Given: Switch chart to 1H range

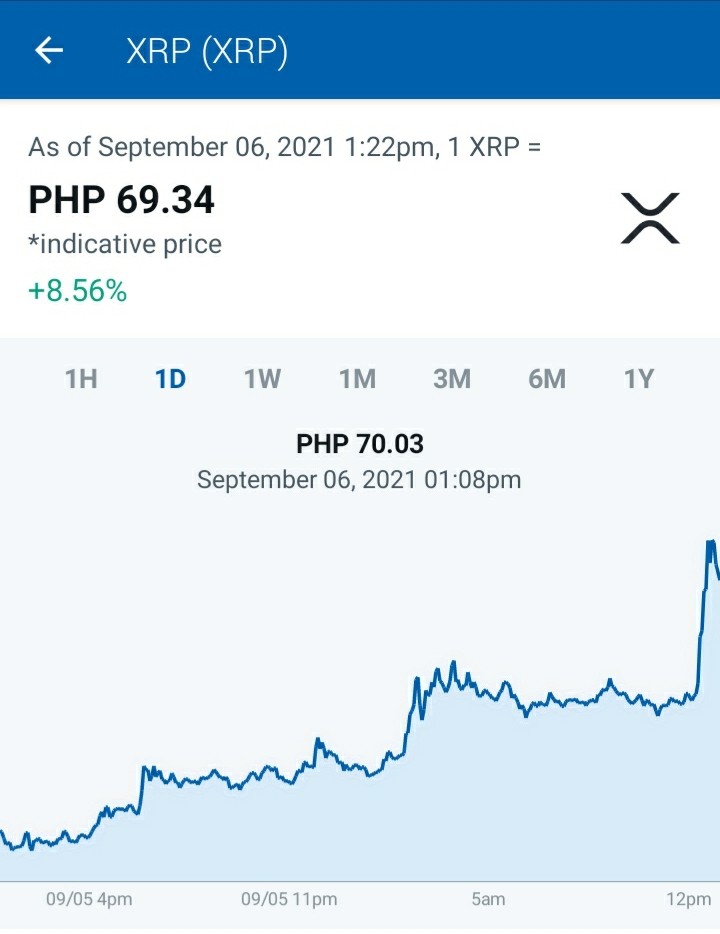Looking at the screenshot, I should point(81,379).
